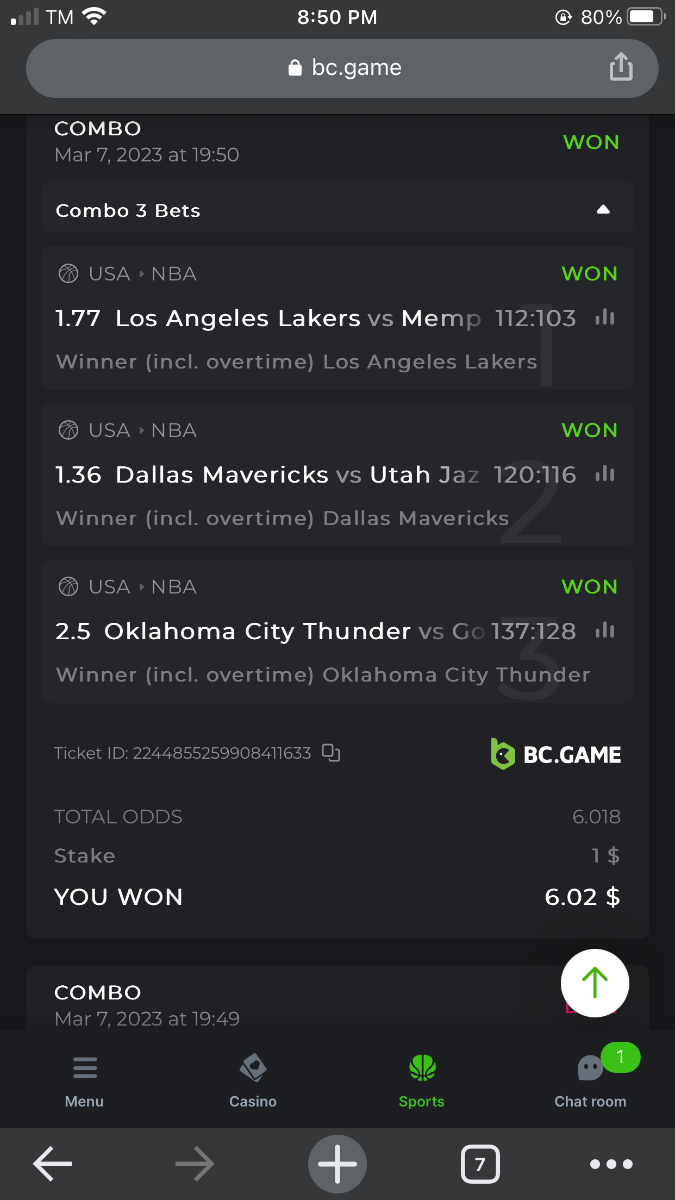Open stats for Lakers vs Memphis game
Screen dimensions: 675x1200
(604, 318)
